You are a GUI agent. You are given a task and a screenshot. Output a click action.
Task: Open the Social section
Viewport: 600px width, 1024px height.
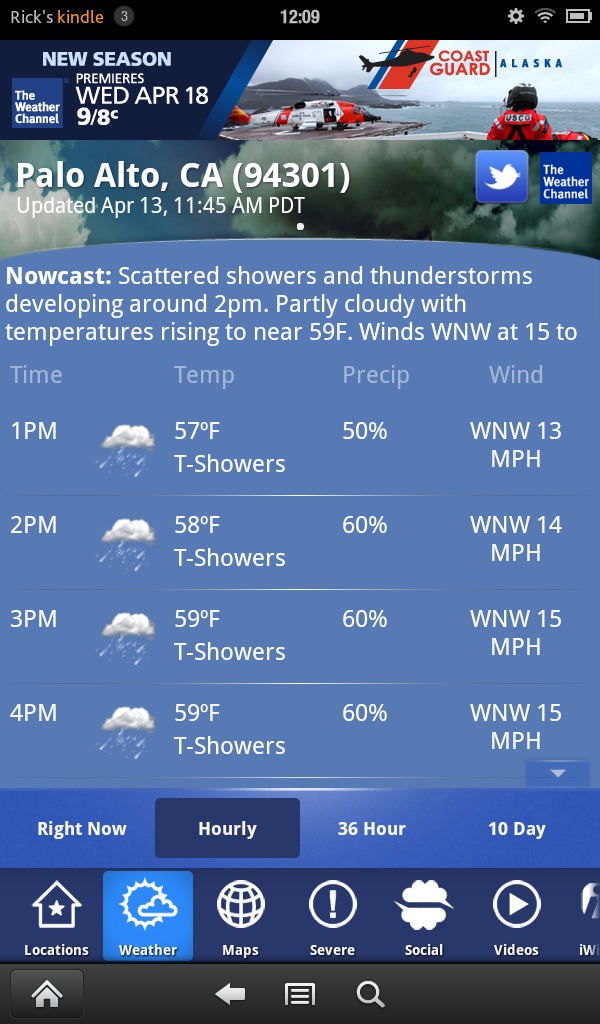[424, 916]
